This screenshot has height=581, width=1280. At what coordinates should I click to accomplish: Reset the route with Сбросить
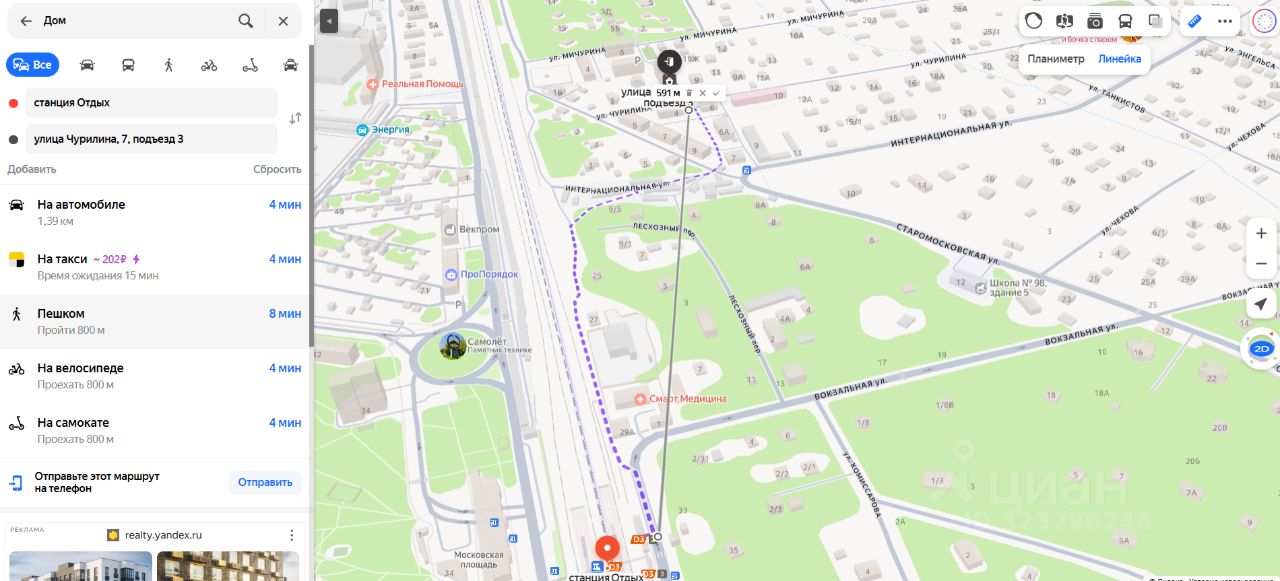277,169
